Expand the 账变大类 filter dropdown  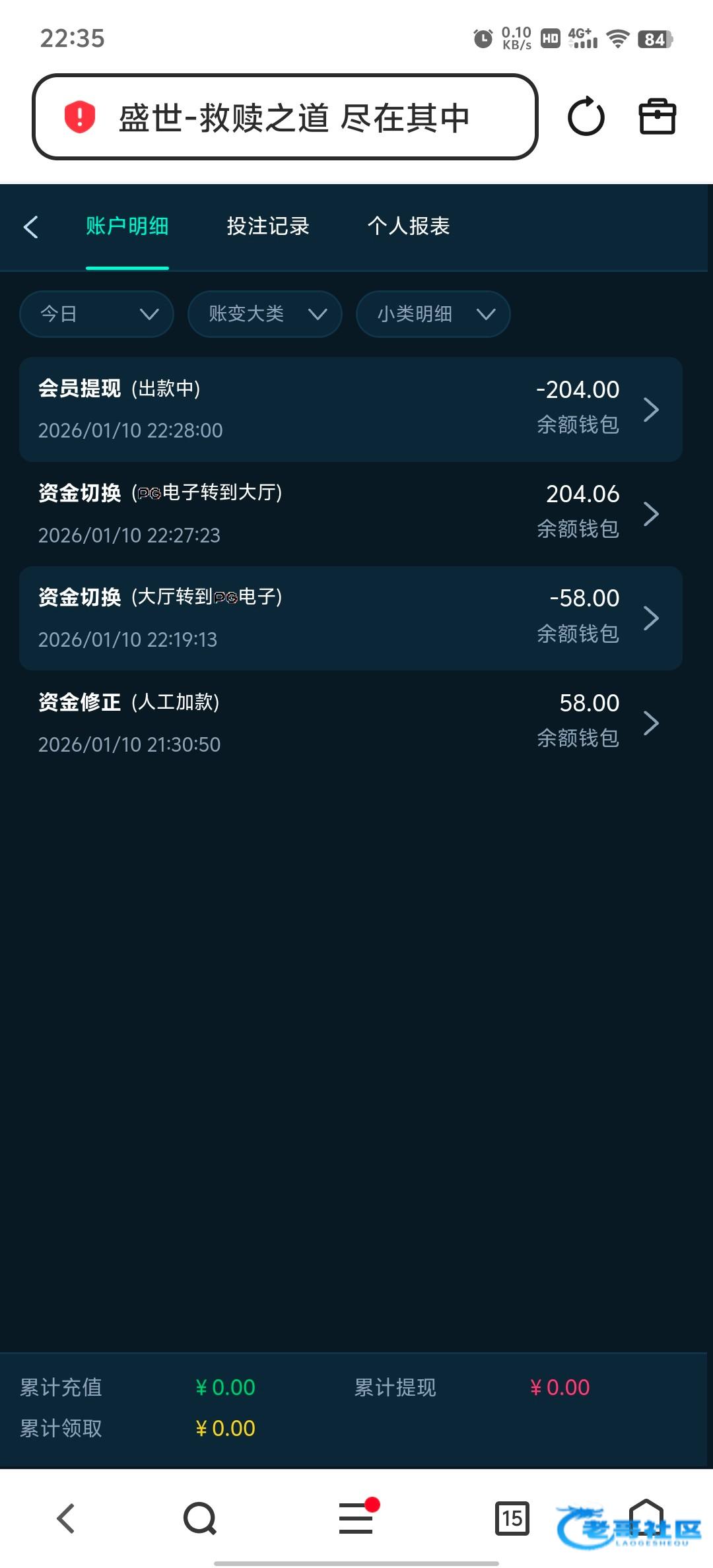(x=265, y=314)
